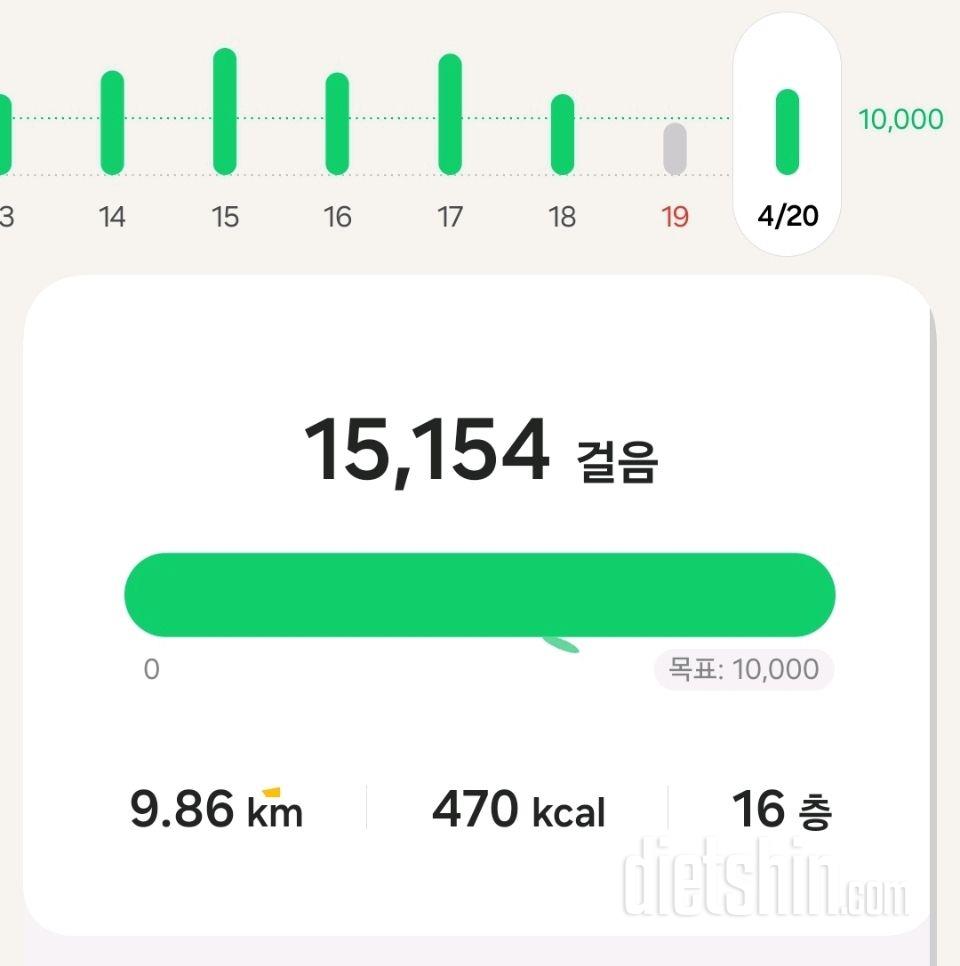Tap date label 19 shown in red
Viewport: 960px width, 966px height.
pos(675,216)
